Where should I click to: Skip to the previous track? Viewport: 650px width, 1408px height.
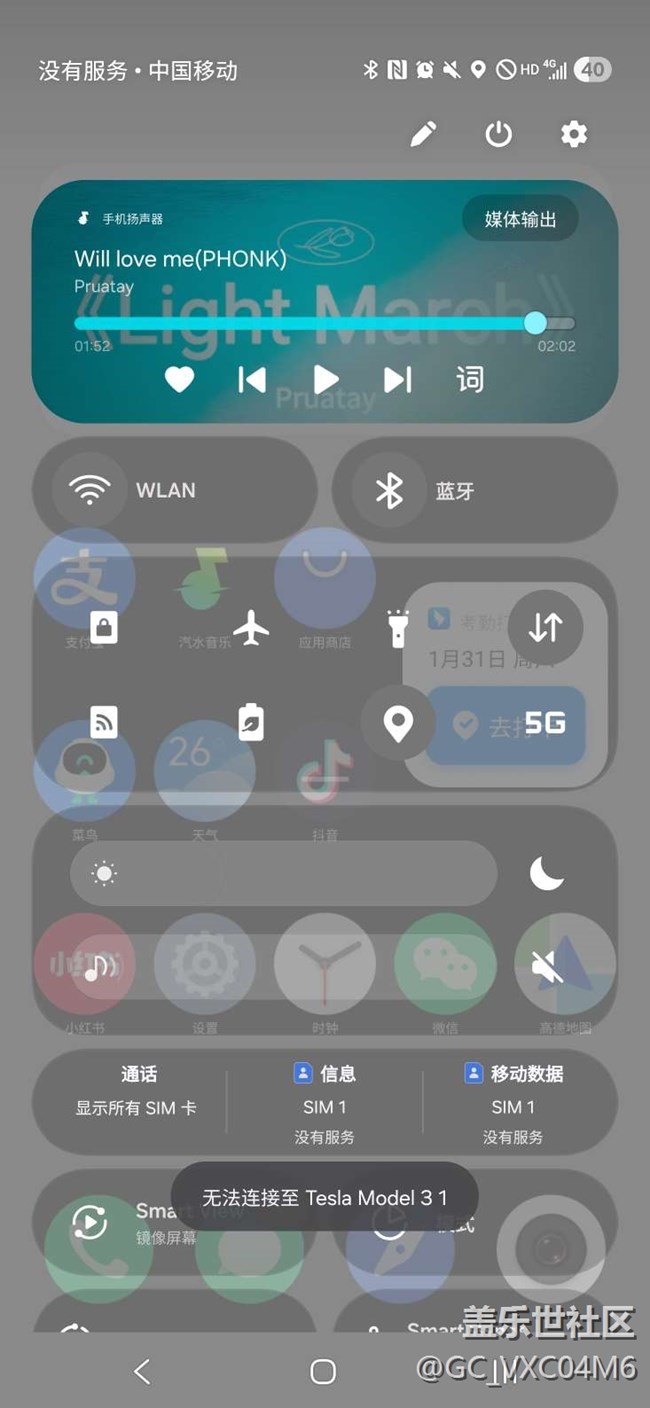[252, 379]
